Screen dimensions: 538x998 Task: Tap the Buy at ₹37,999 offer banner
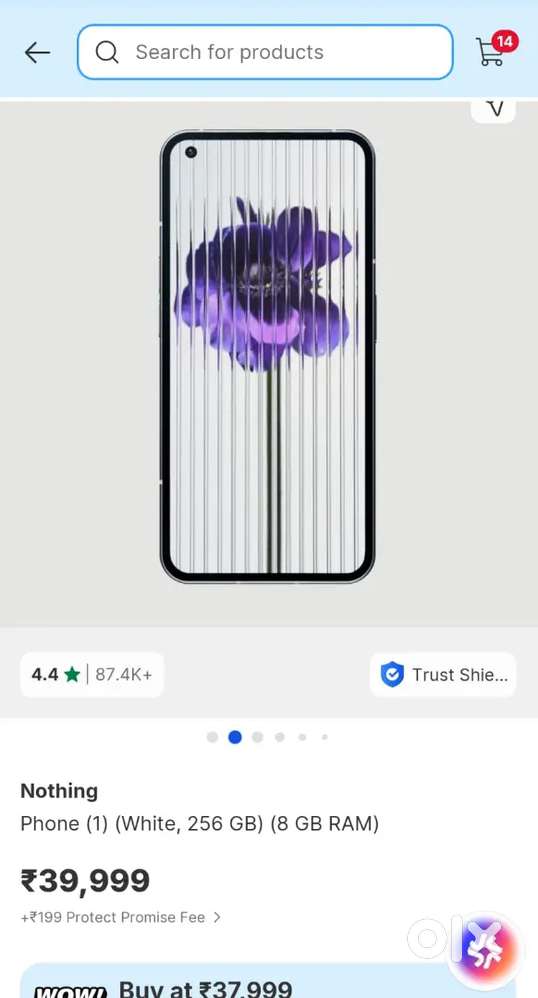click(x=269, y=981)
